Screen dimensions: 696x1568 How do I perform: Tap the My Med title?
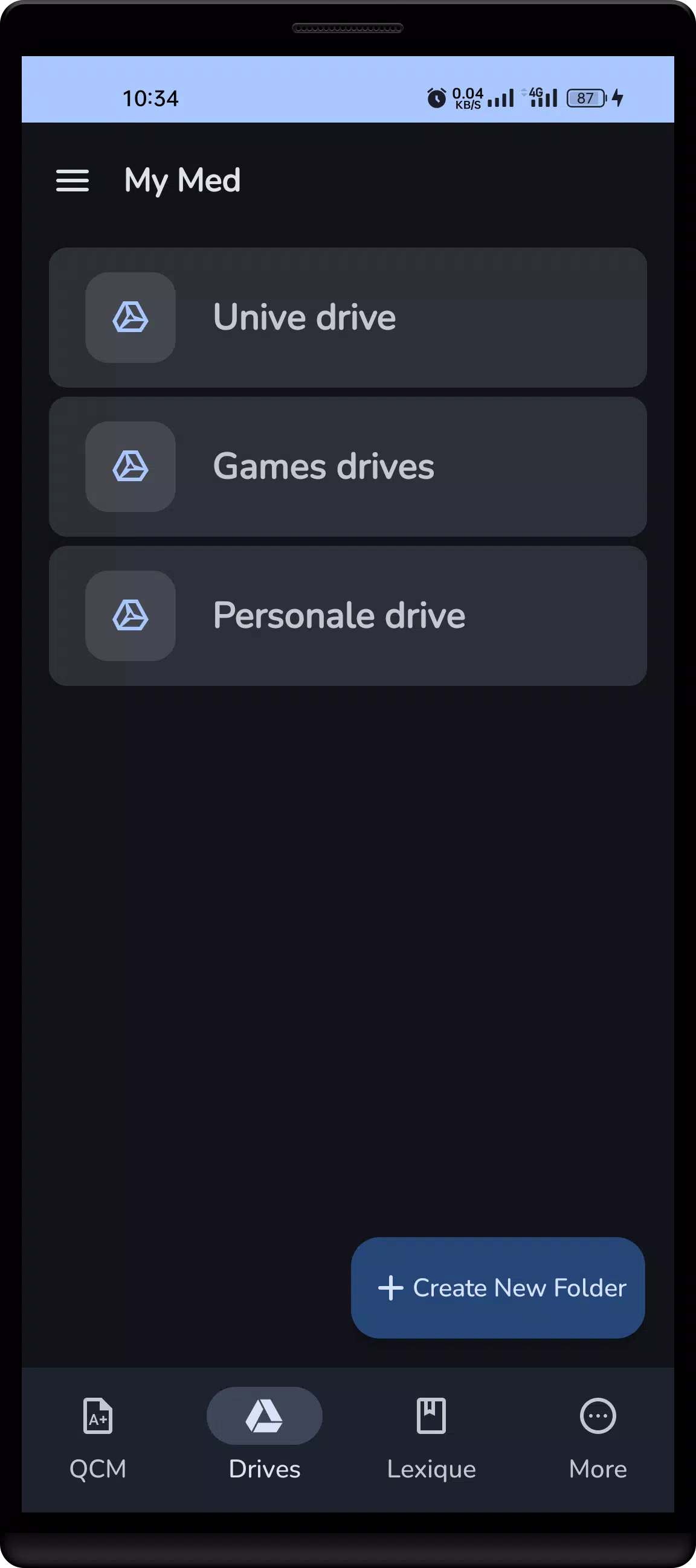click(182, 180)
